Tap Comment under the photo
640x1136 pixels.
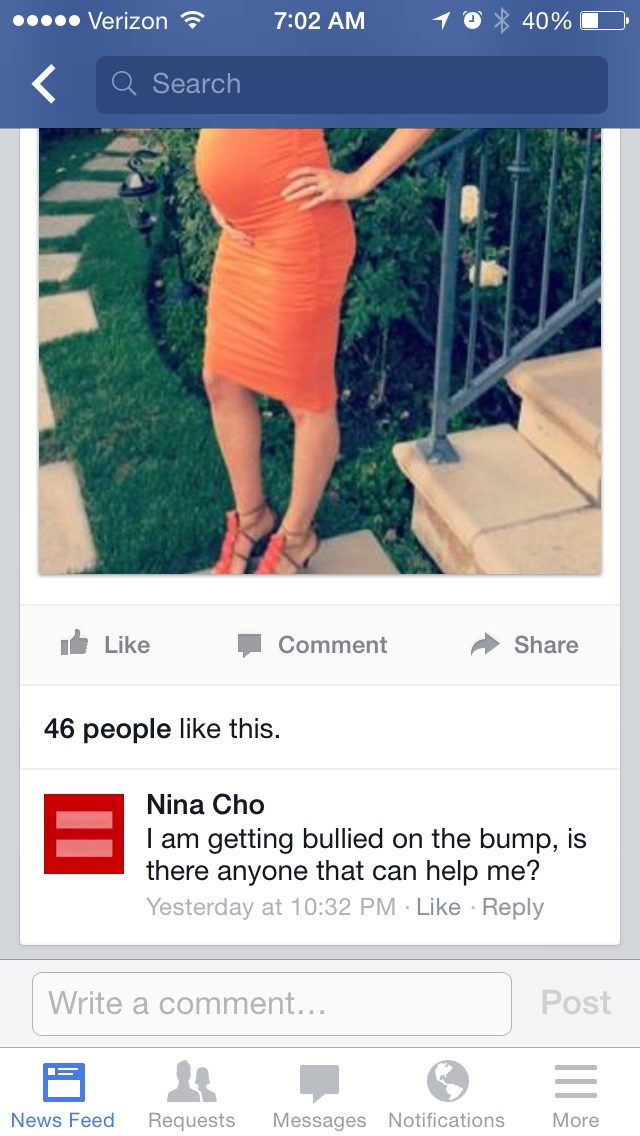click(x=313, y=645)
